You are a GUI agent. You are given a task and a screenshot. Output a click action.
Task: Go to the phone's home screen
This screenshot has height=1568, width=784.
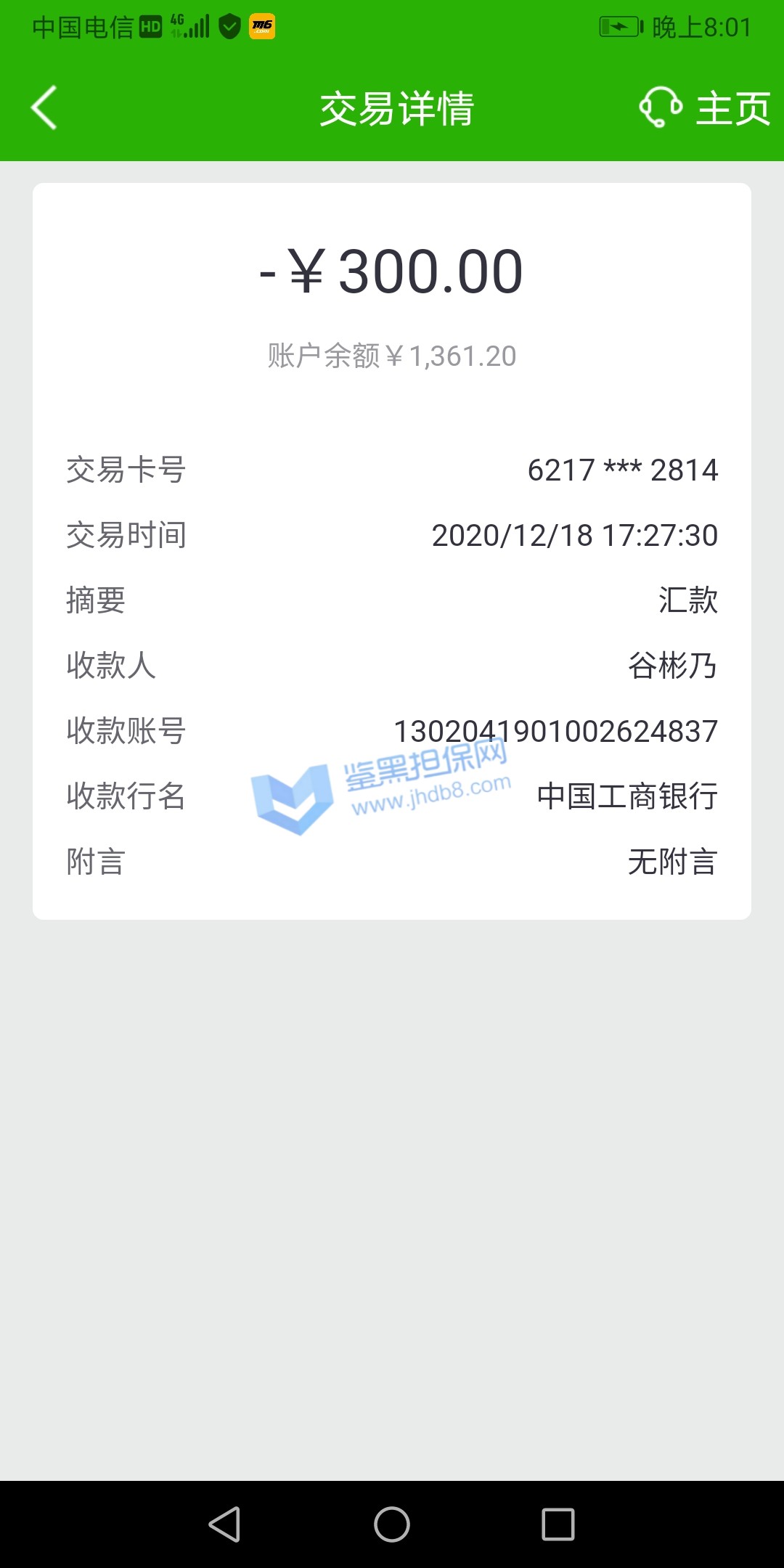[x=392, y=1524]
